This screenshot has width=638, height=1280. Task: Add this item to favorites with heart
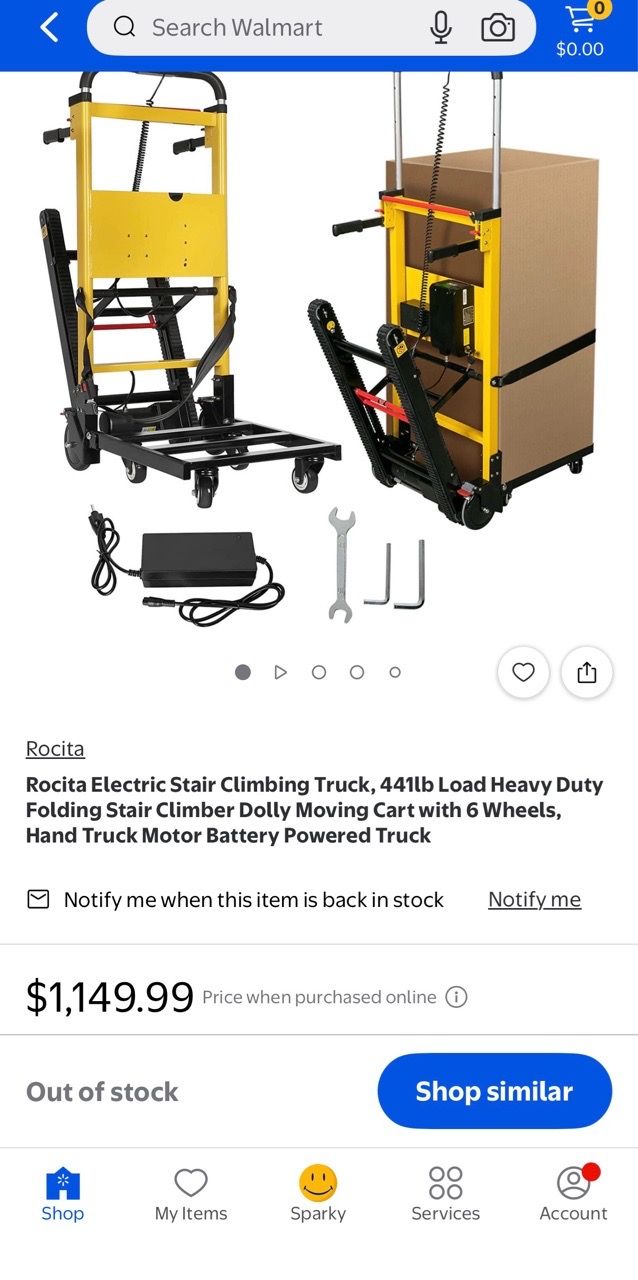click(x=523, y=672)
